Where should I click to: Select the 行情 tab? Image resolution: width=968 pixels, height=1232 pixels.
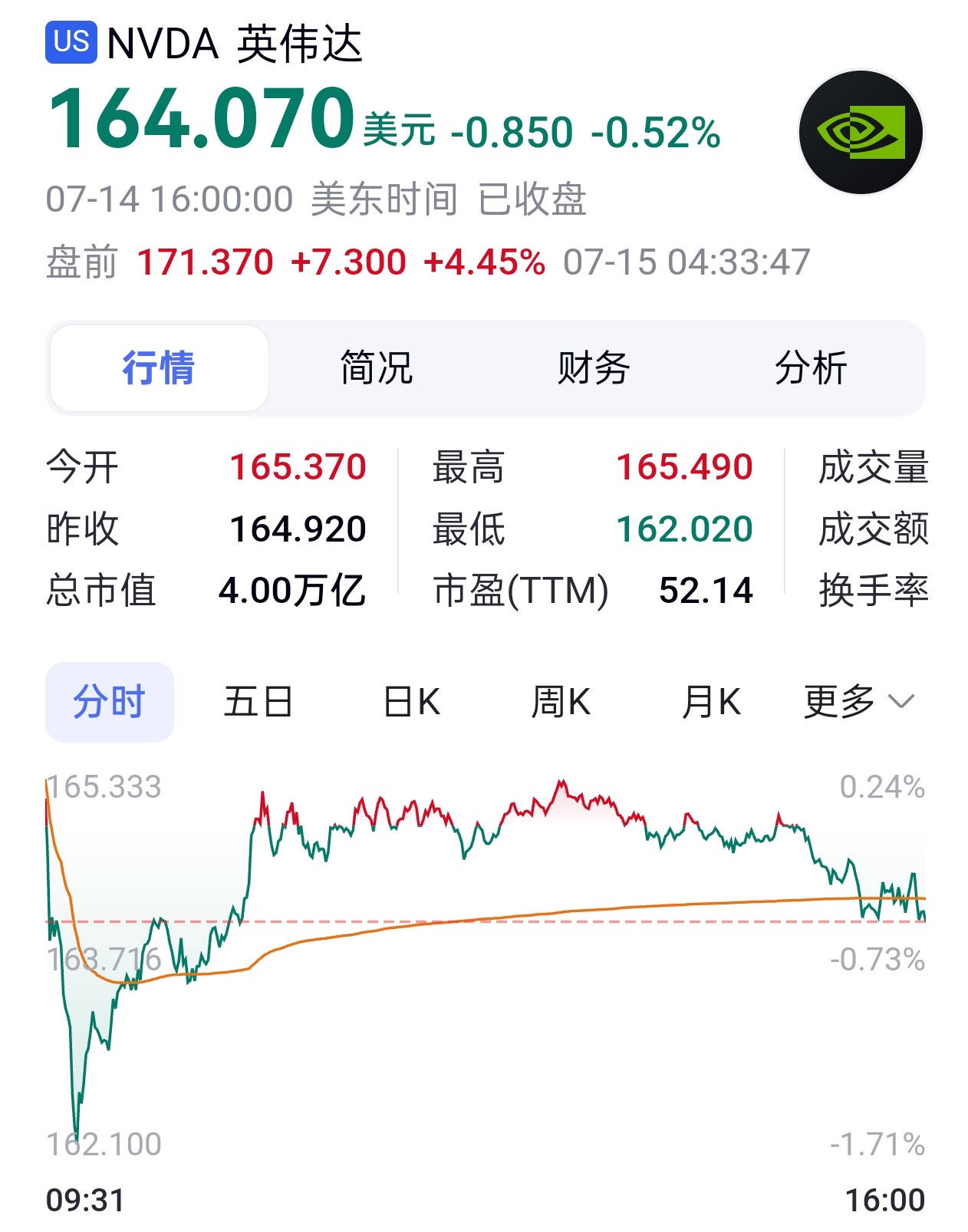click(x=157, y=368)
